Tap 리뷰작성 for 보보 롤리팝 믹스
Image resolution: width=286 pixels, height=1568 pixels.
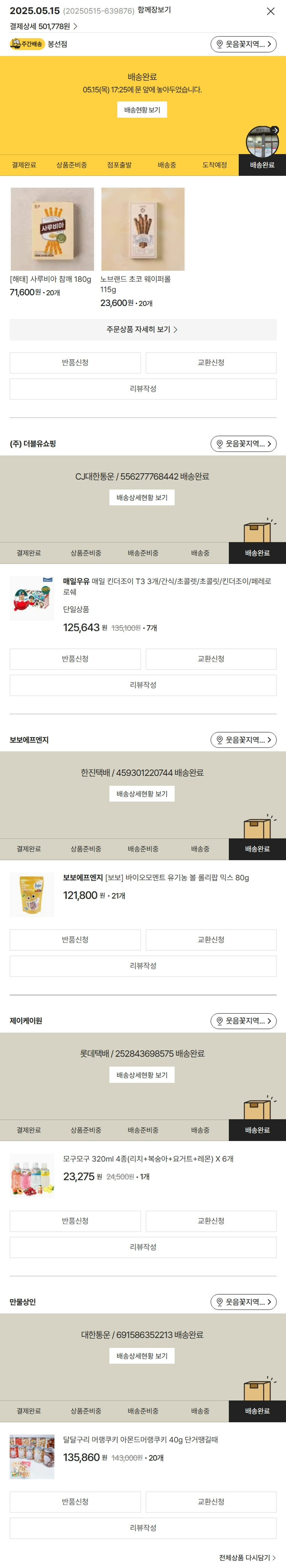(142, 966)
